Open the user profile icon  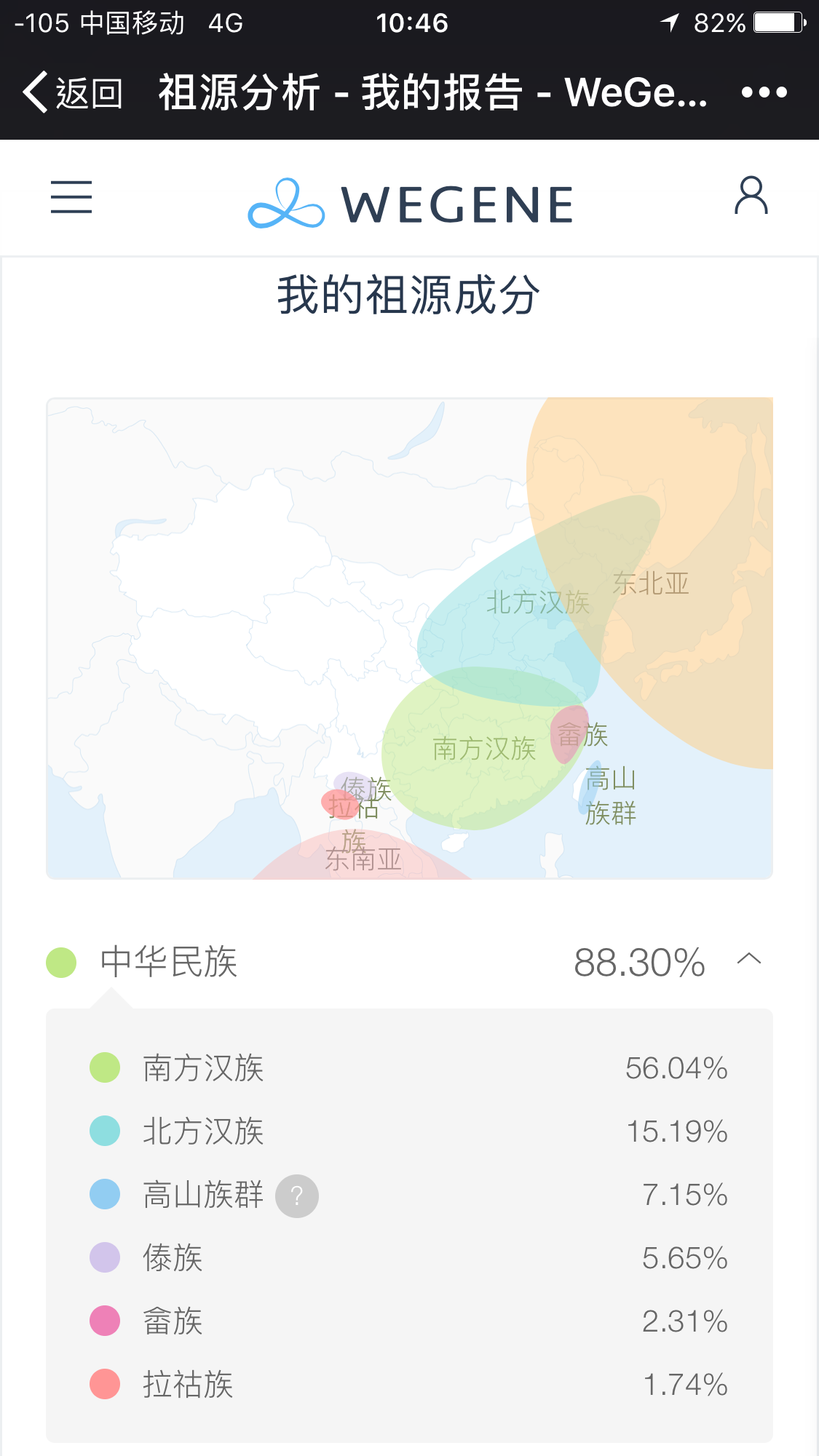click(x=751, y=196)
